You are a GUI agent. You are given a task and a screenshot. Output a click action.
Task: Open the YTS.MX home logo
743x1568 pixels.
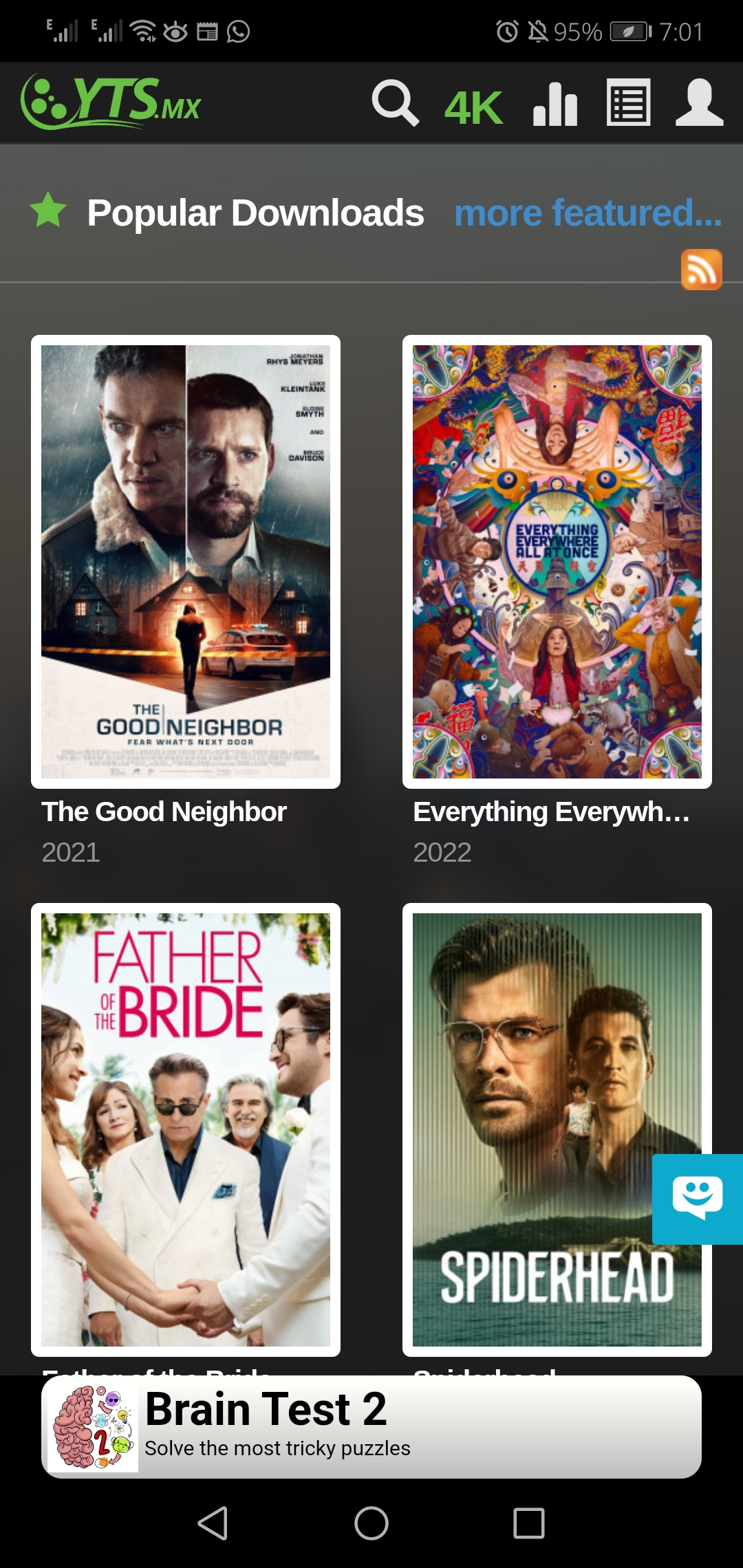coord(111,102)
